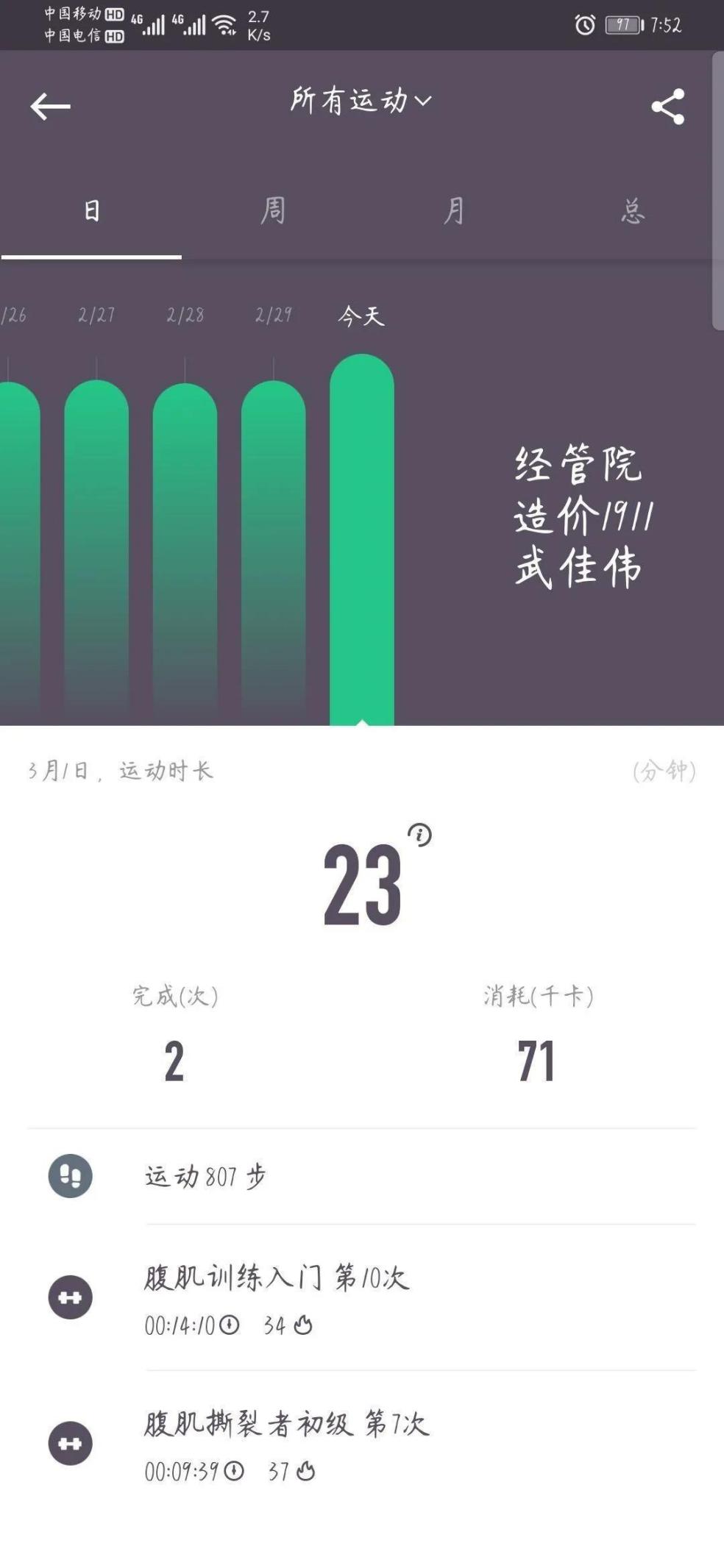Switch to the 月 tab
This screenshot has height=1568, width=724.
click(453, 212)
